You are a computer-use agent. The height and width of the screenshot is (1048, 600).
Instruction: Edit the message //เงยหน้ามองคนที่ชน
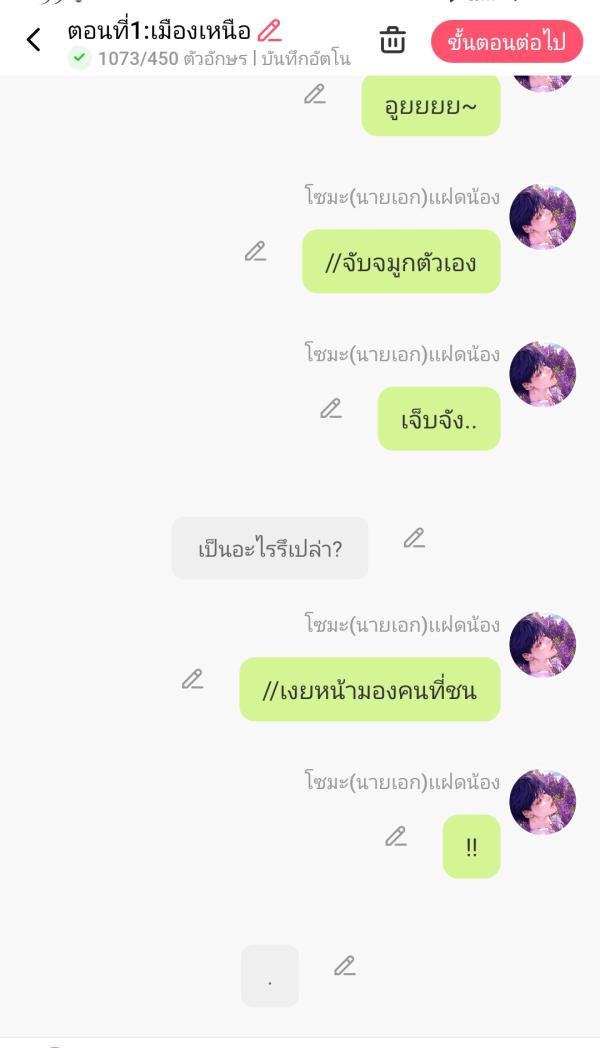pyautogui.click(x=192, y=679)
